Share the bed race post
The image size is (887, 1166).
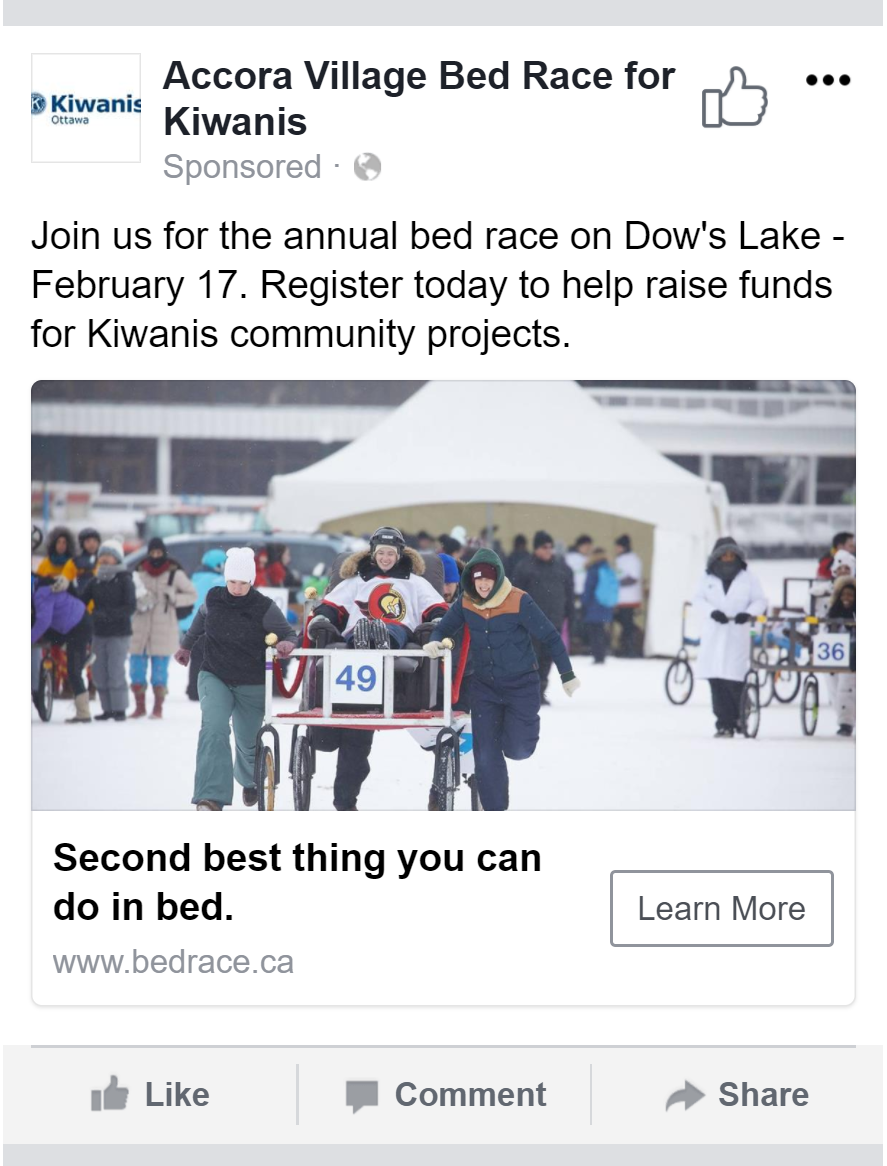pos(738,1095)
